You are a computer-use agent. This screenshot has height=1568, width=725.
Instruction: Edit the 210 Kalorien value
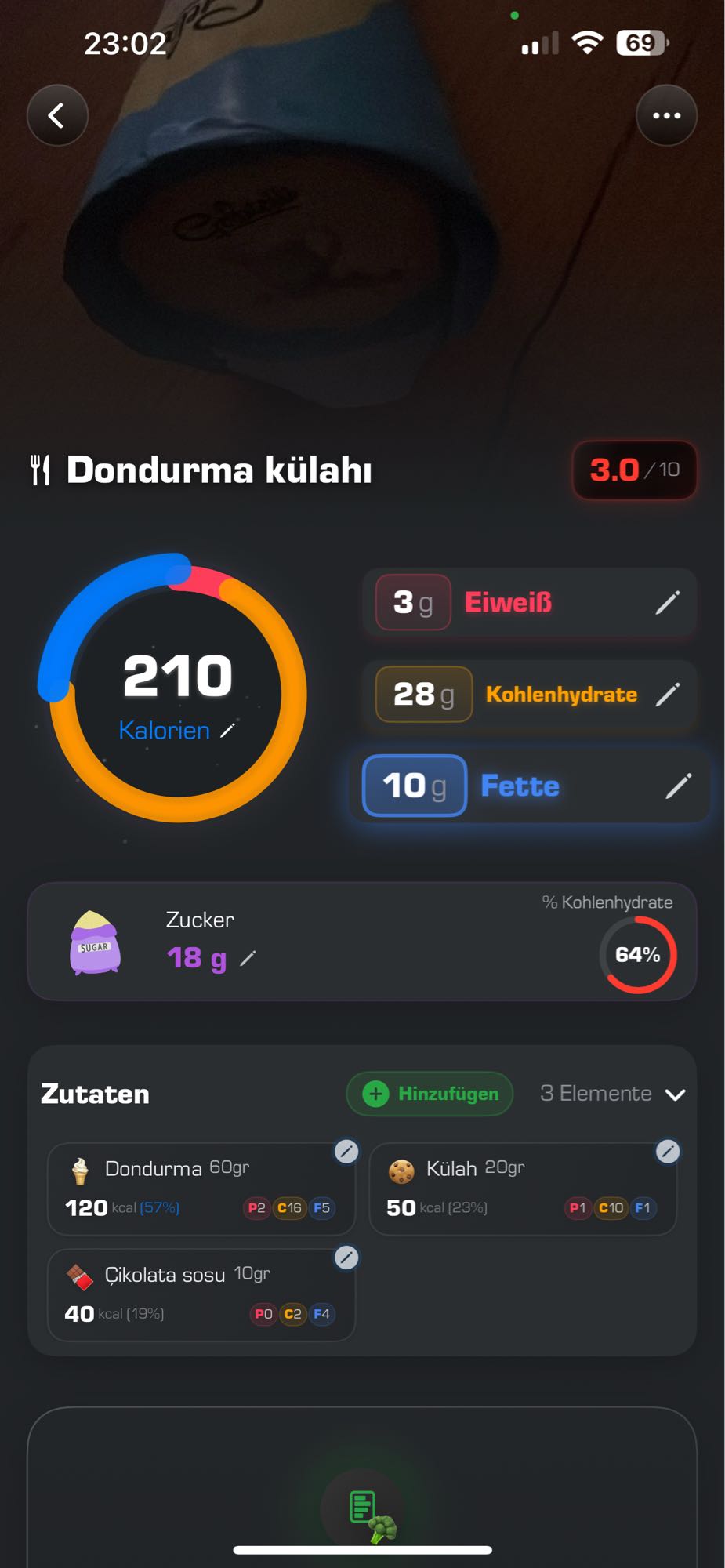pos(227,731)
